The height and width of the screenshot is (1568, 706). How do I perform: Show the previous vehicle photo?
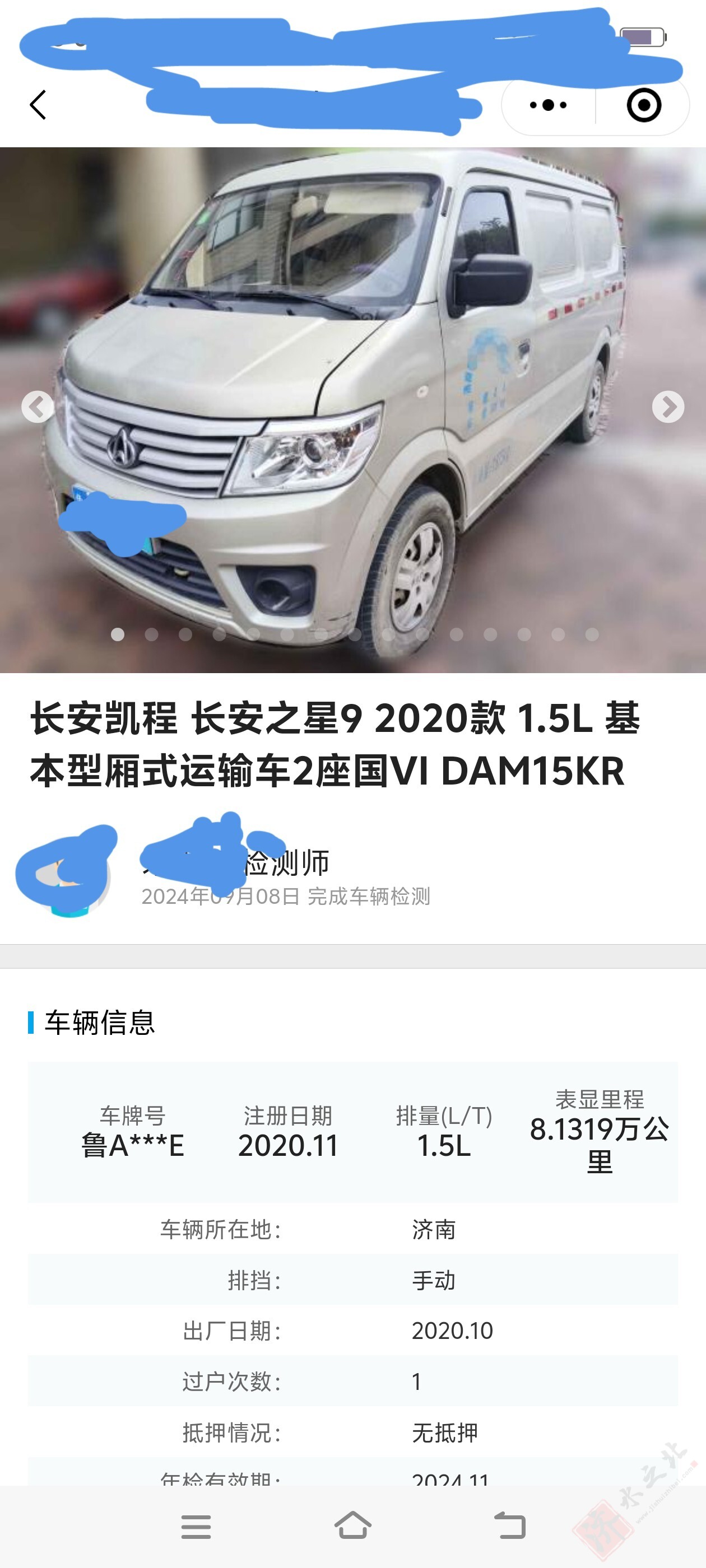click(x=37, y=407)
